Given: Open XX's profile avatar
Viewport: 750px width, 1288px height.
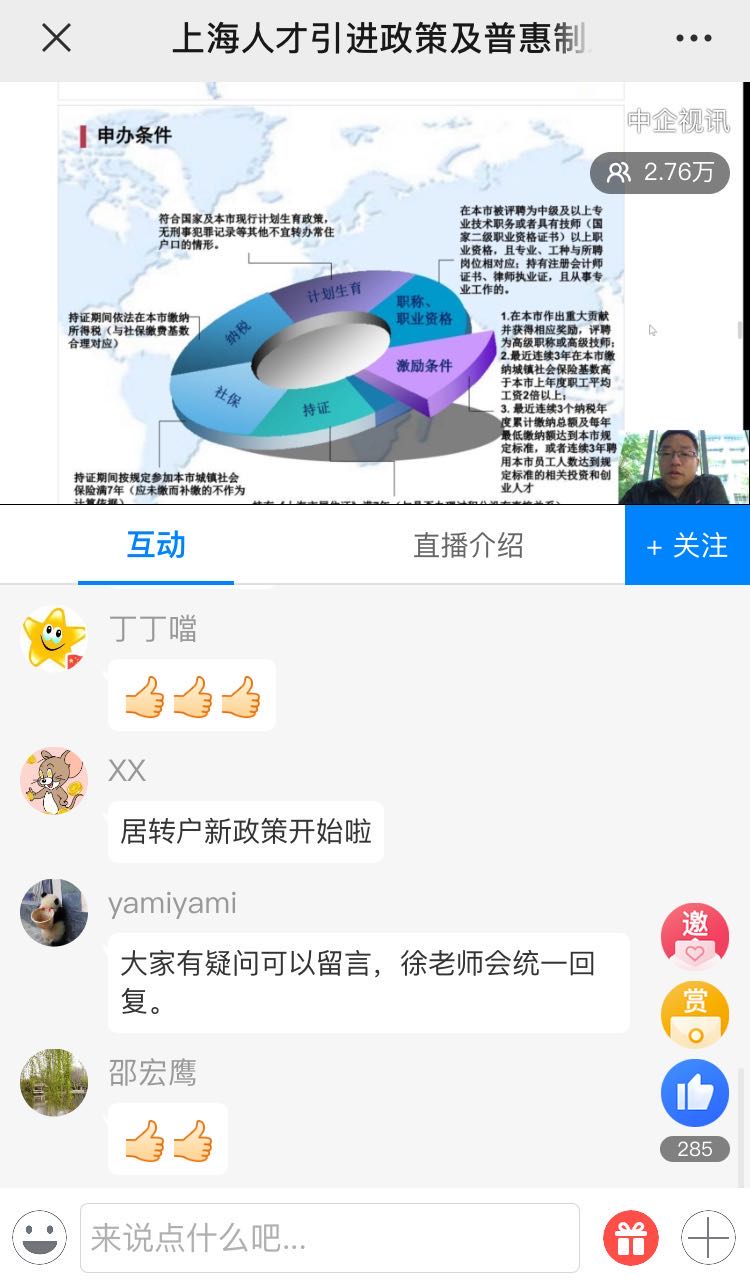Looking at the screenshot, I should pos(54,780).
